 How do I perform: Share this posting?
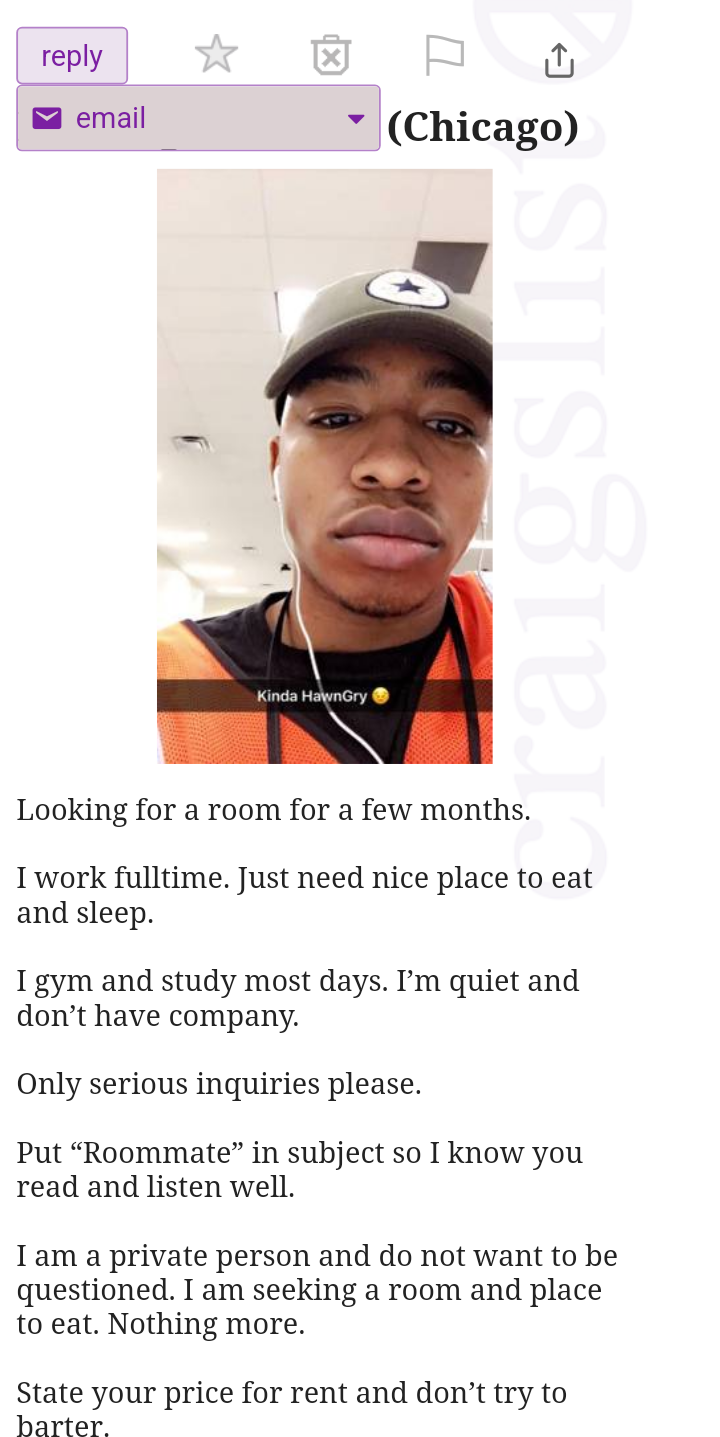[x=559, y=59]
